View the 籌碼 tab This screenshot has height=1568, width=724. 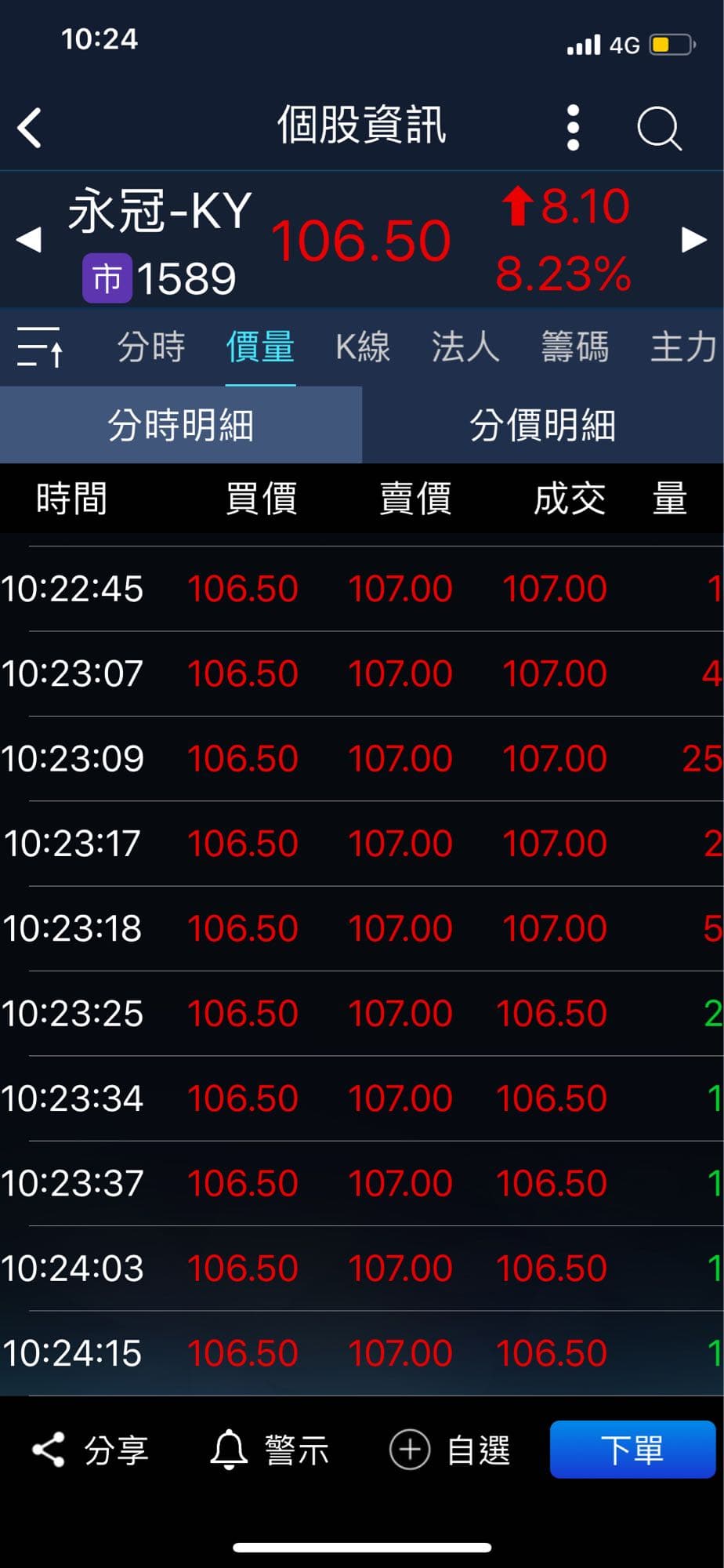point(574,347)
